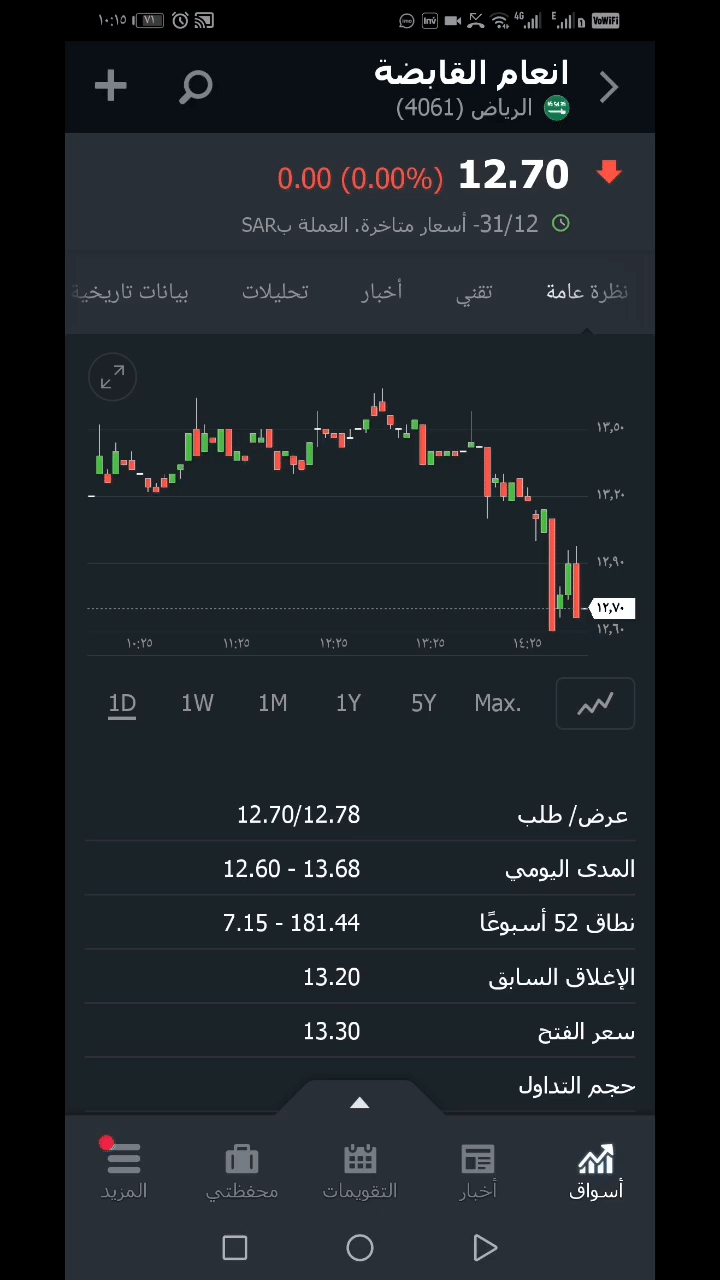Image resolution: width=720 pixels, height=1280 pixels.
Task: Go back using the header arrow
Action: point(609,87)
